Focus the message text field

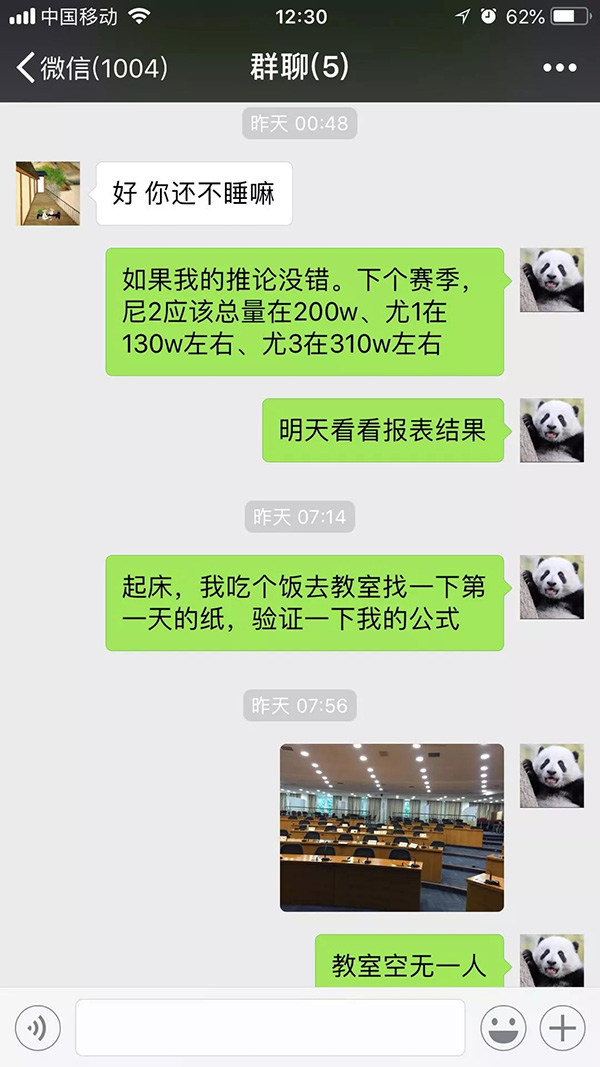(x=270, y=1027)
